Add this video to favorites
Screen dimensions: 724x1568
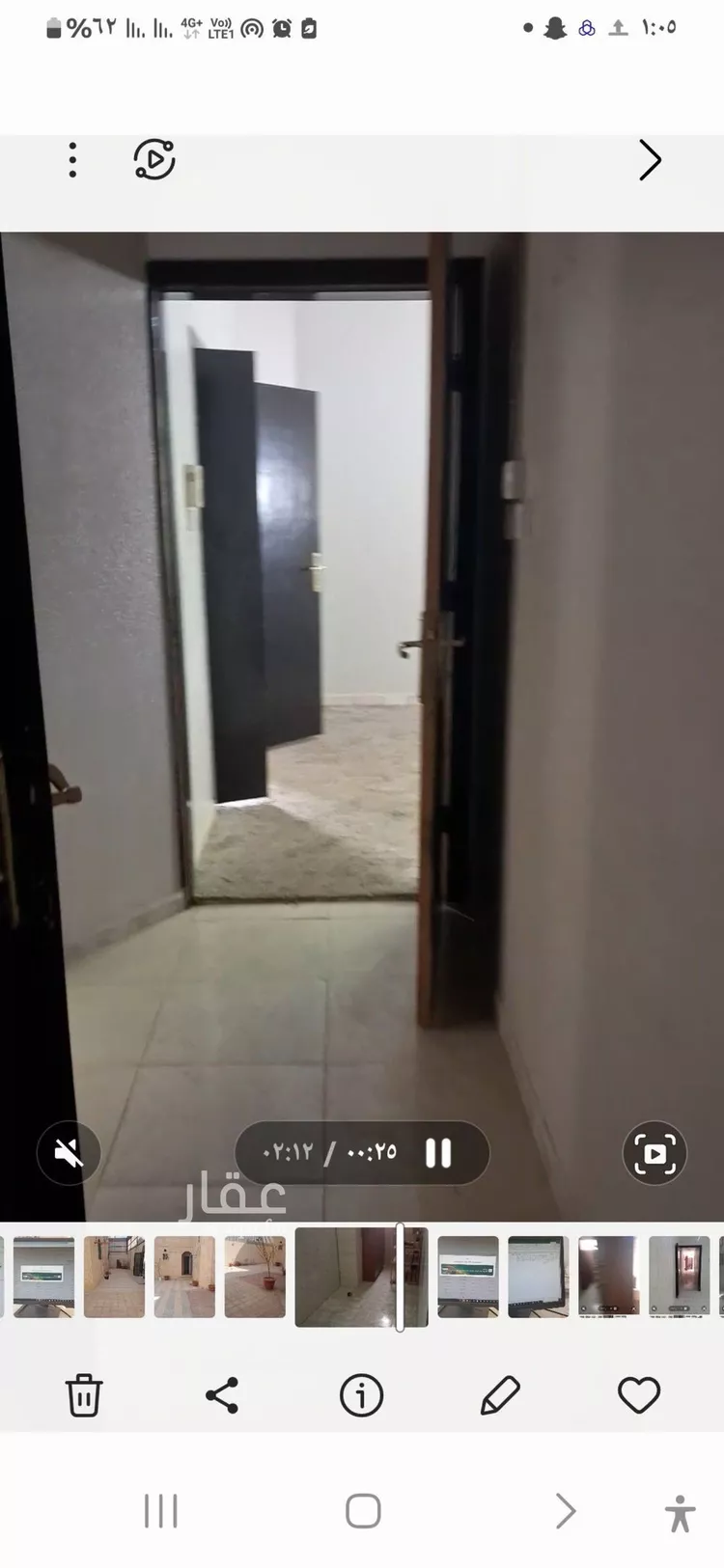pos(638,1395)
